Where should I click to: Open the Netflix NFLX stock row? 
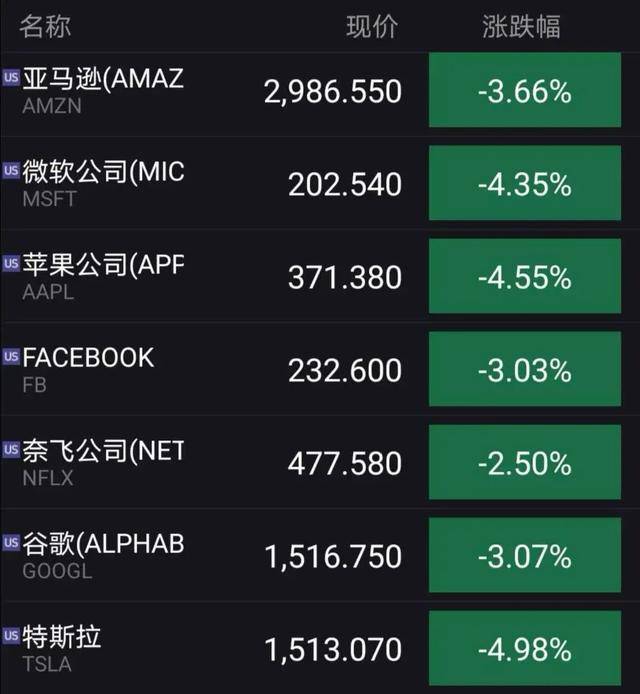[x=200, y=463]
